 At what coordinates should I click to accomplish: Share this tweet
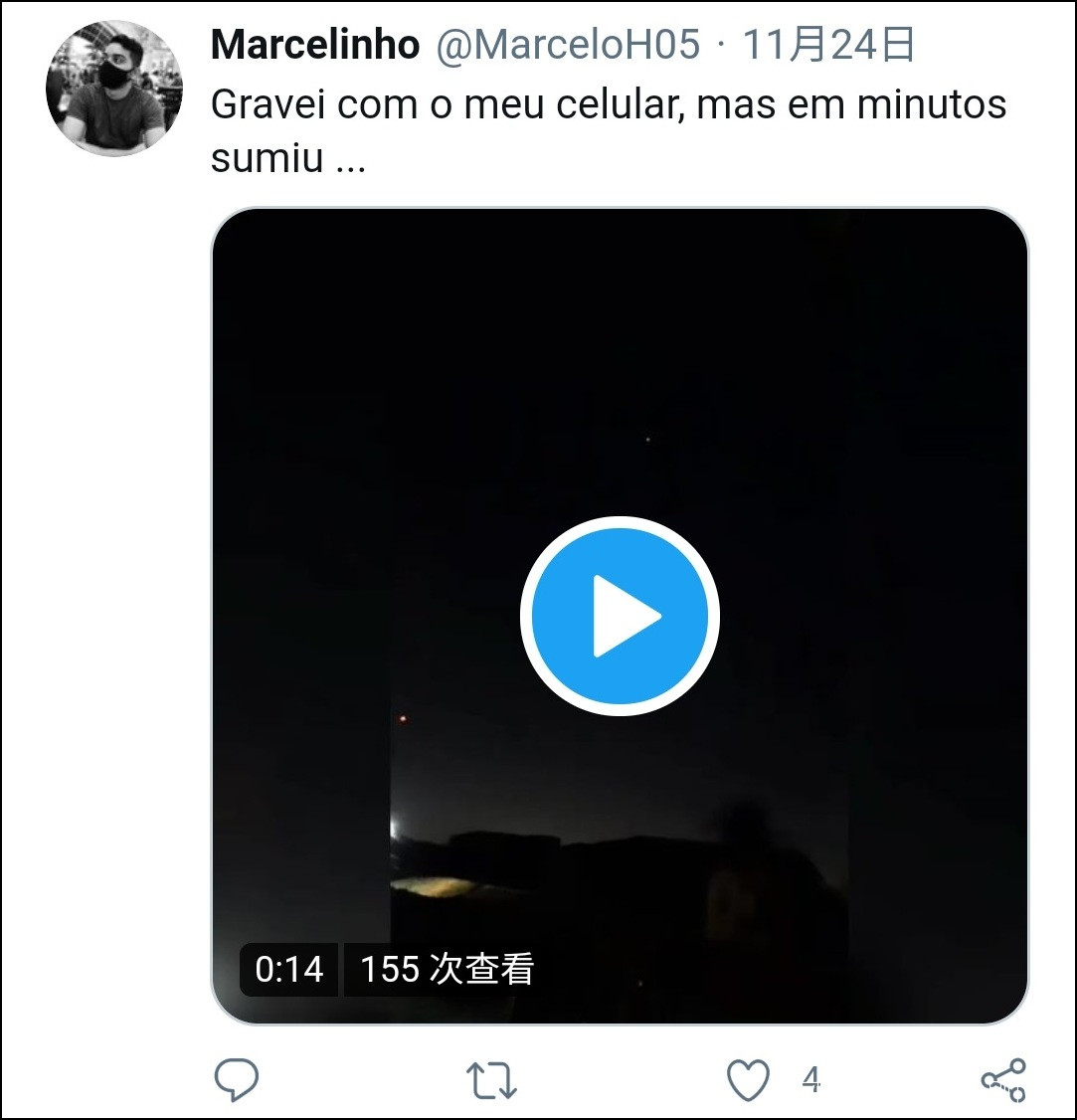[x=1002, y=1080]
